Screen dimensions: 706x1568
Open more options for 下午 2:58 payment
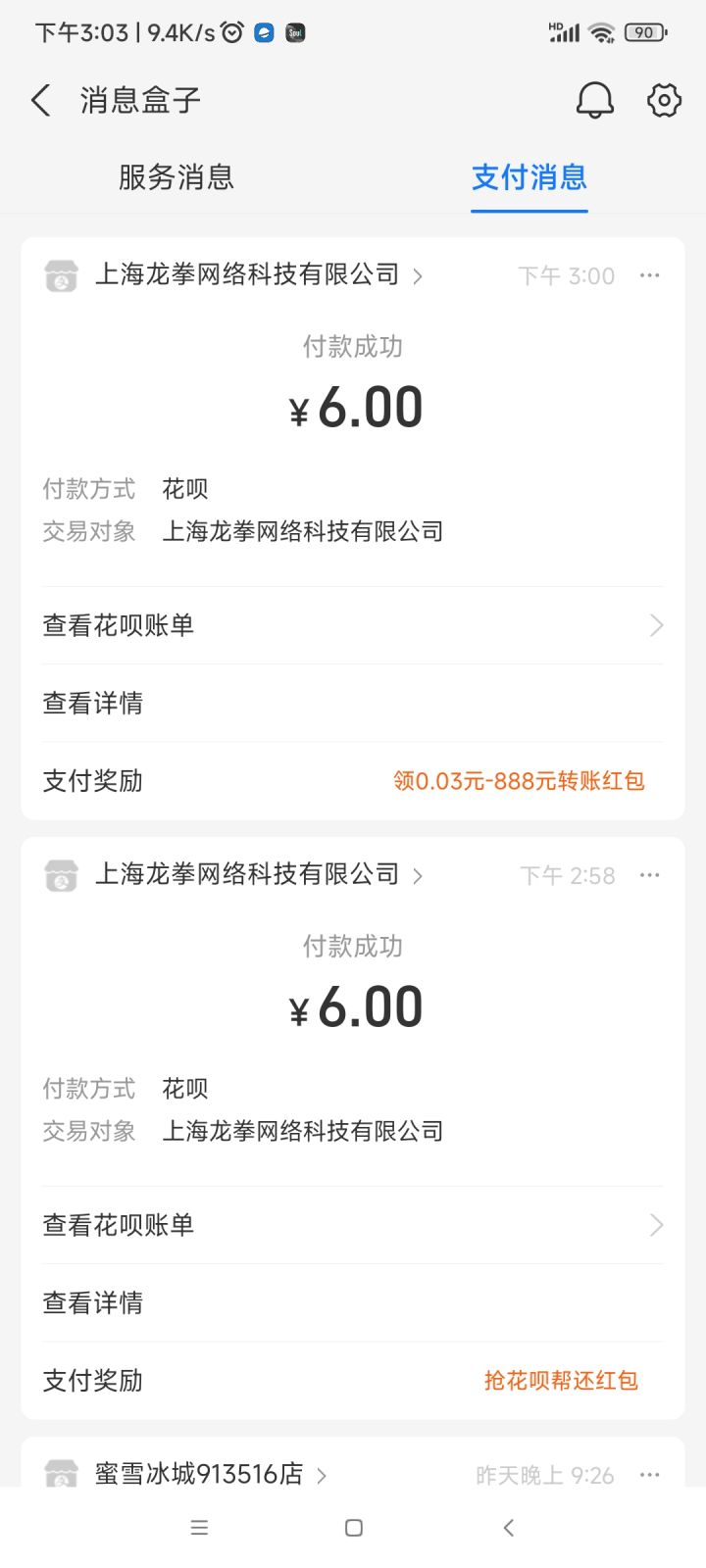coord(649,876)
